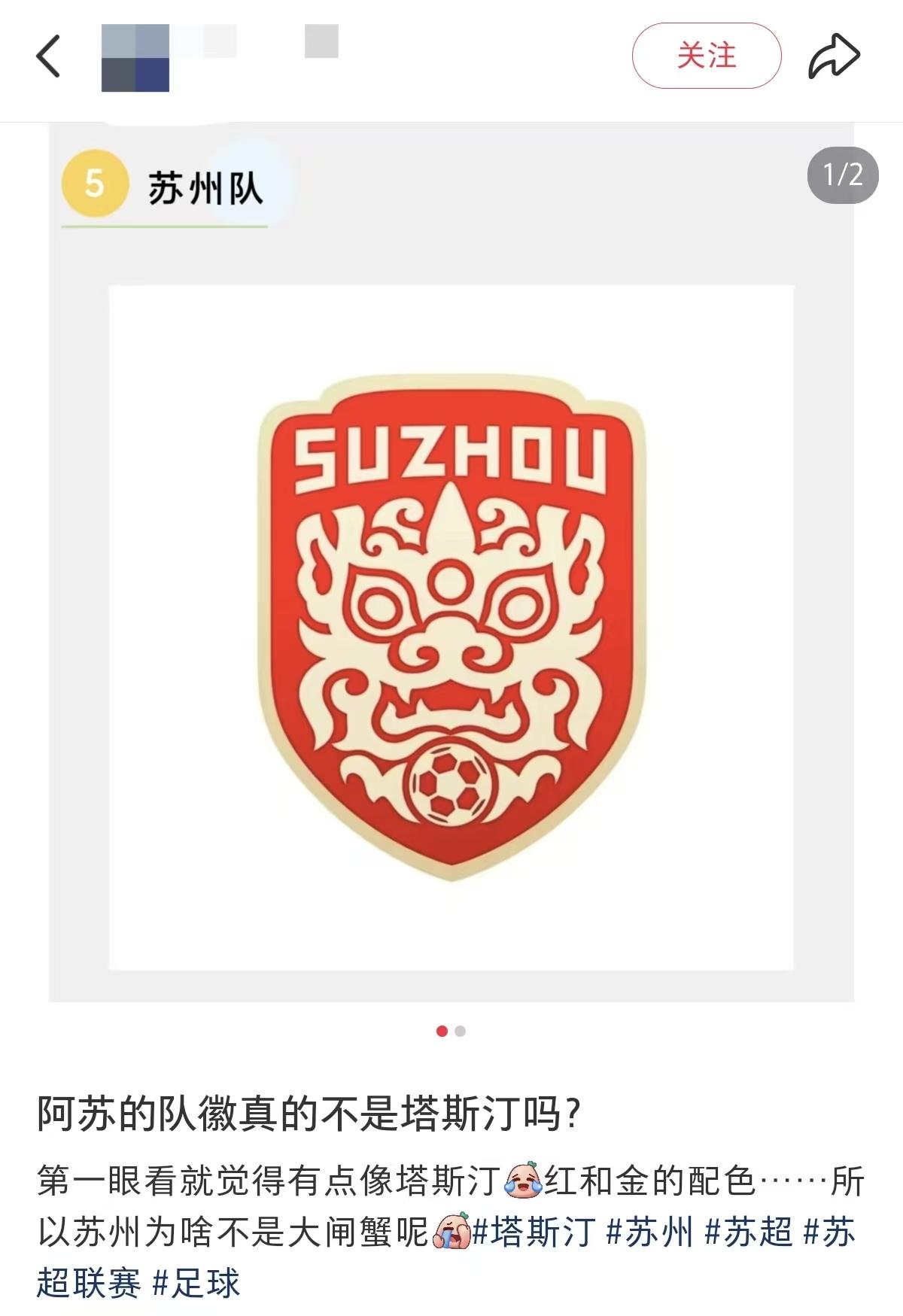Go back using the back arrow

(x=48, y=56)
